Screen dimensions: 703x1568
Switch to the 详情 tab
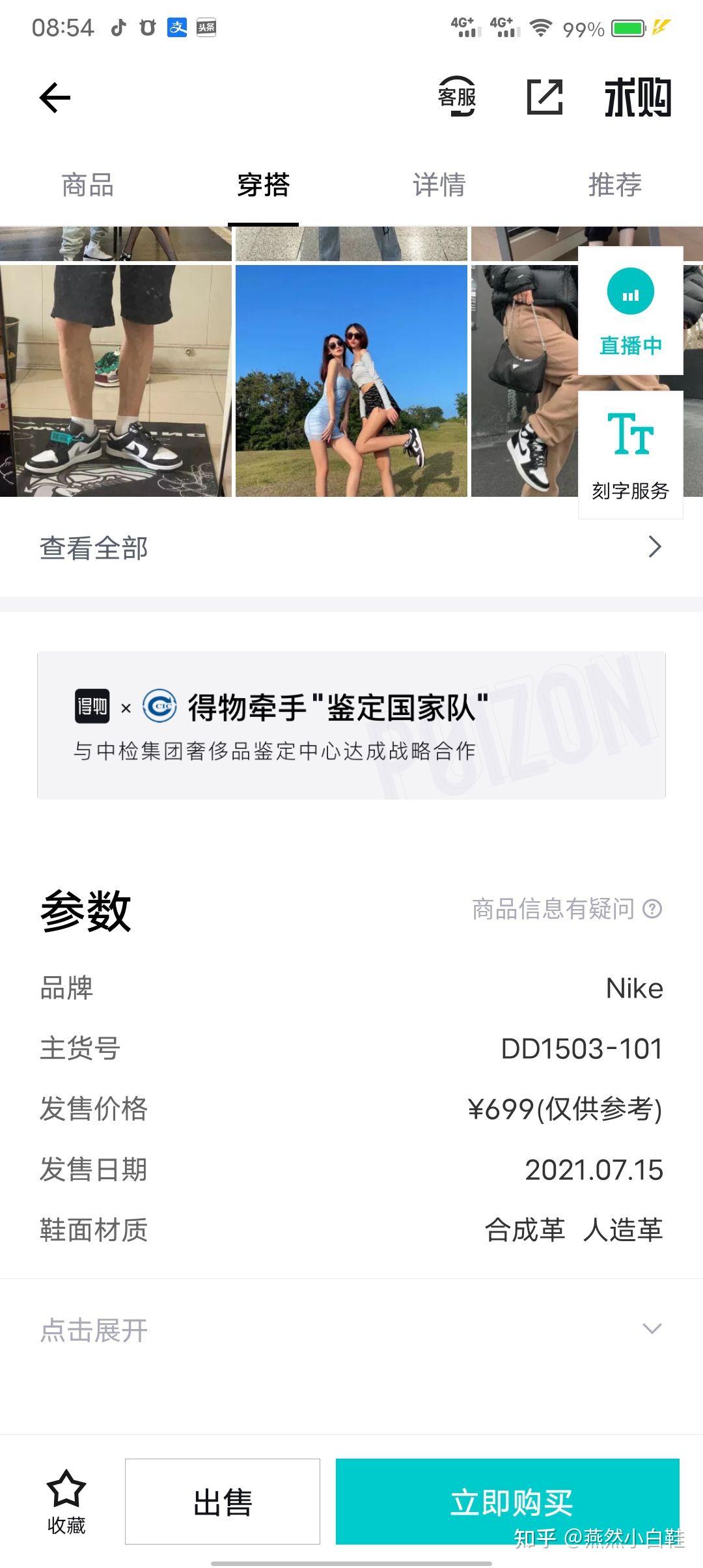pyautogui.click(x=439, y=185)
